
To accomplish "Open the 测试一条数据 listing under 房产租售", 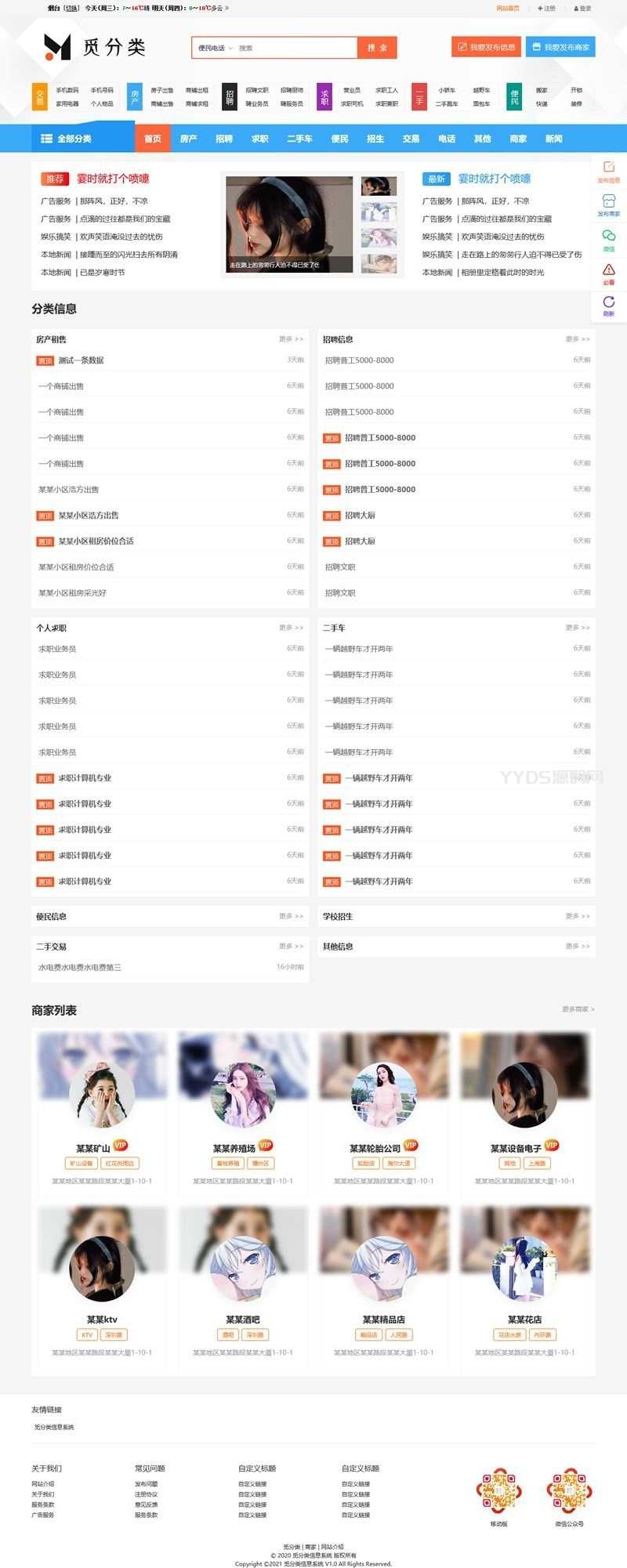I will (x=81, y=360).
